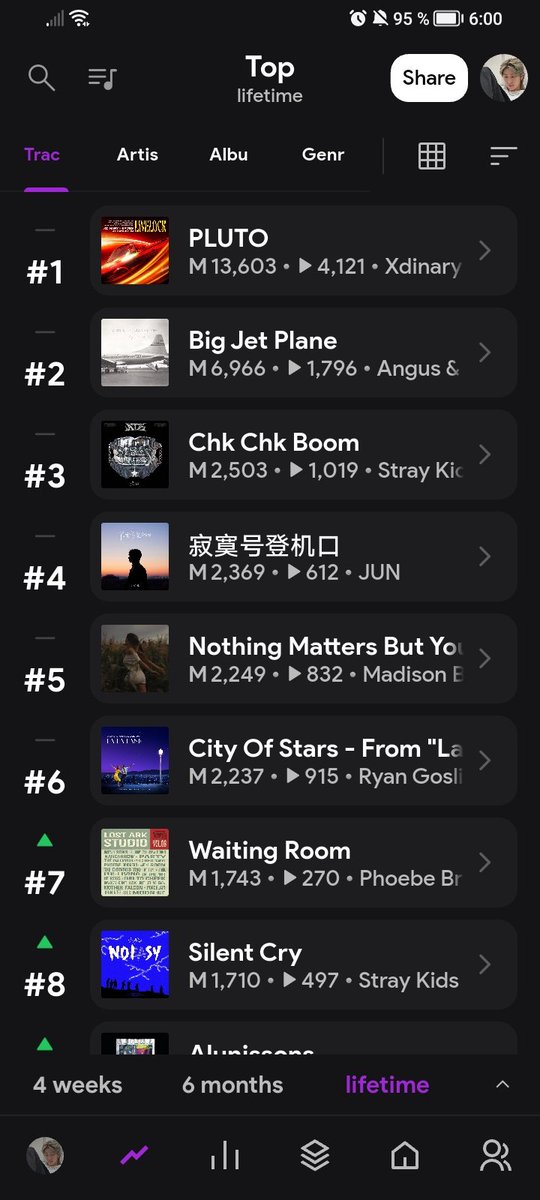Select the 4 weeks time range
The image size is (540, 1200).
tap(78, 1085)
